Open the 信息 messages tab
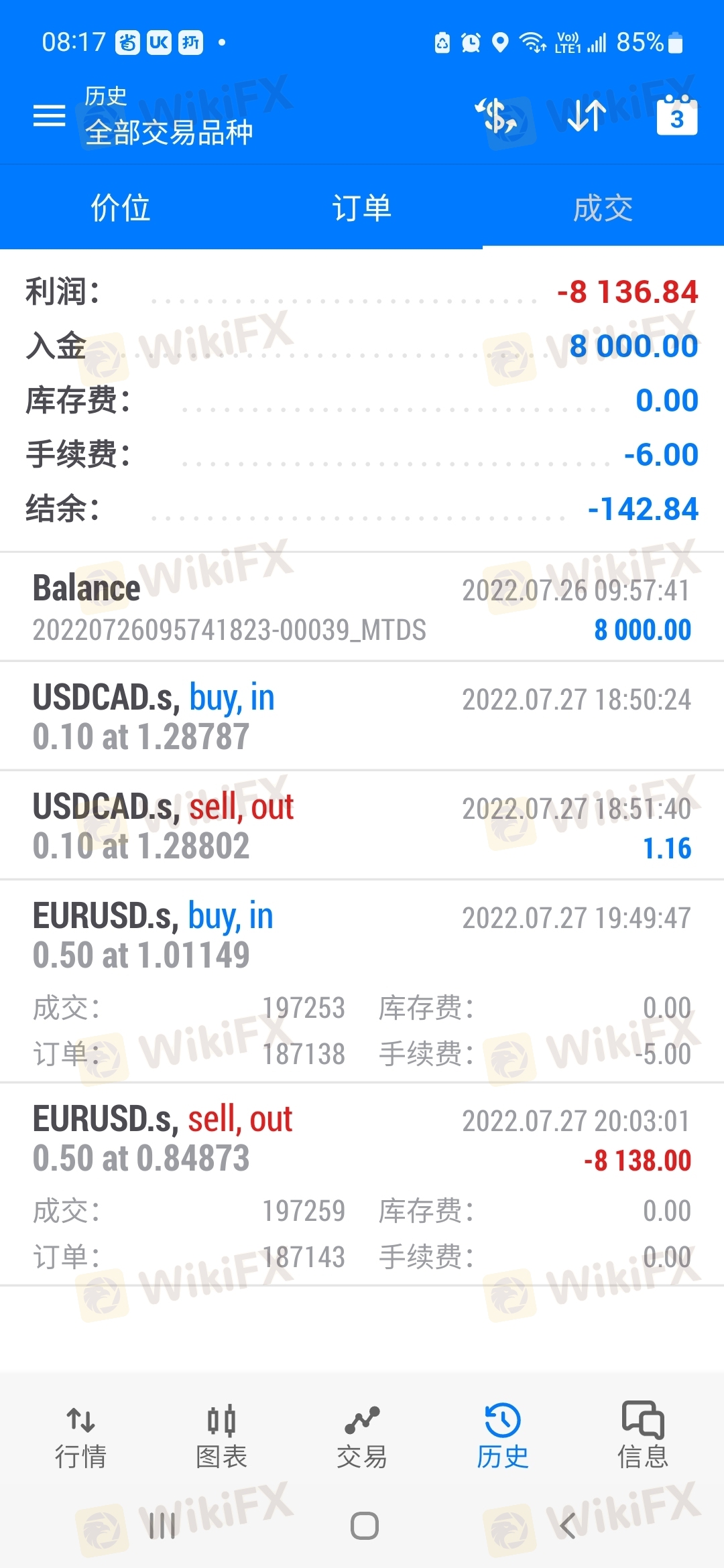Viewport: 724px width, 1568px height. pyautogui.click(x=643, y=1437)
